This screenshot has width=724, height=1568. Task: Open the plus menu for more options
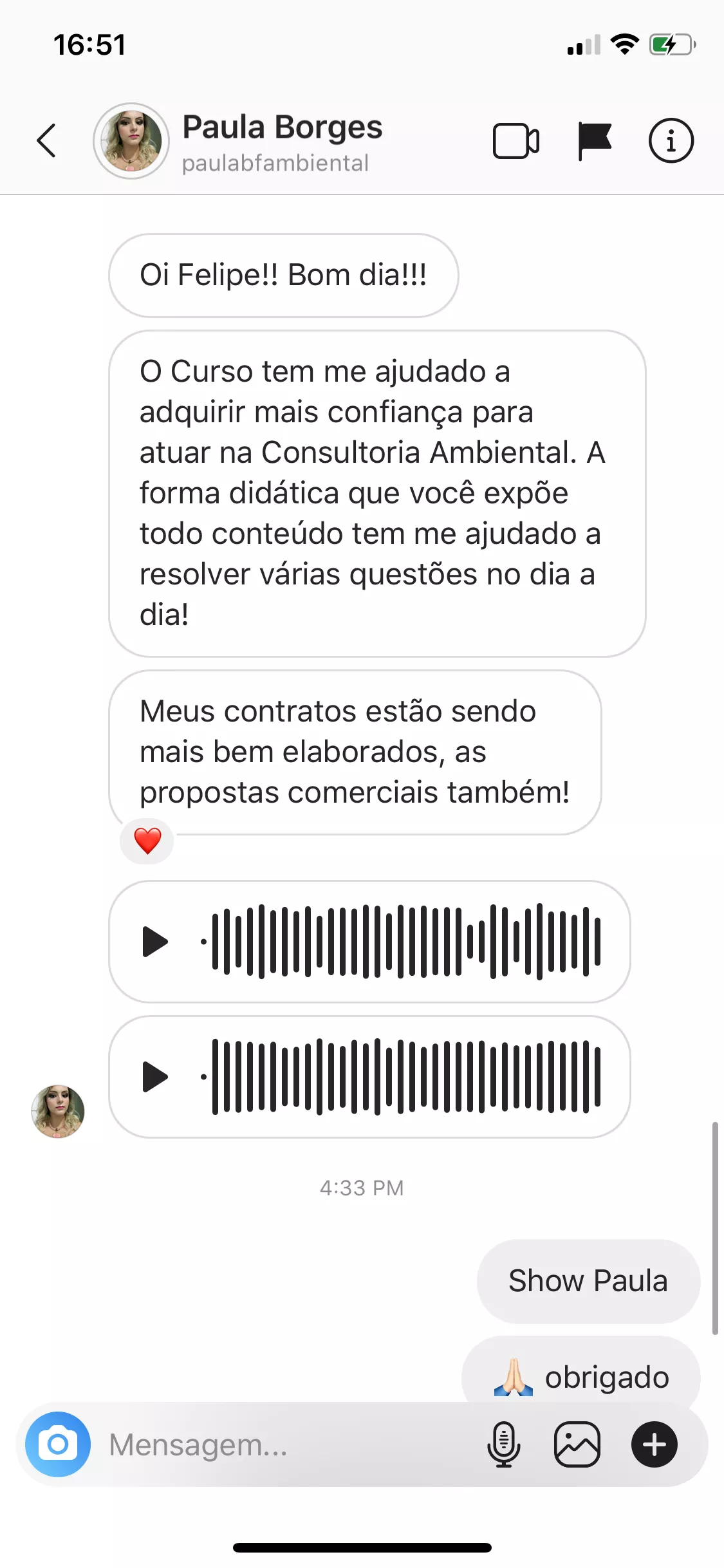pyautogui.click(x=654, y=1444)
